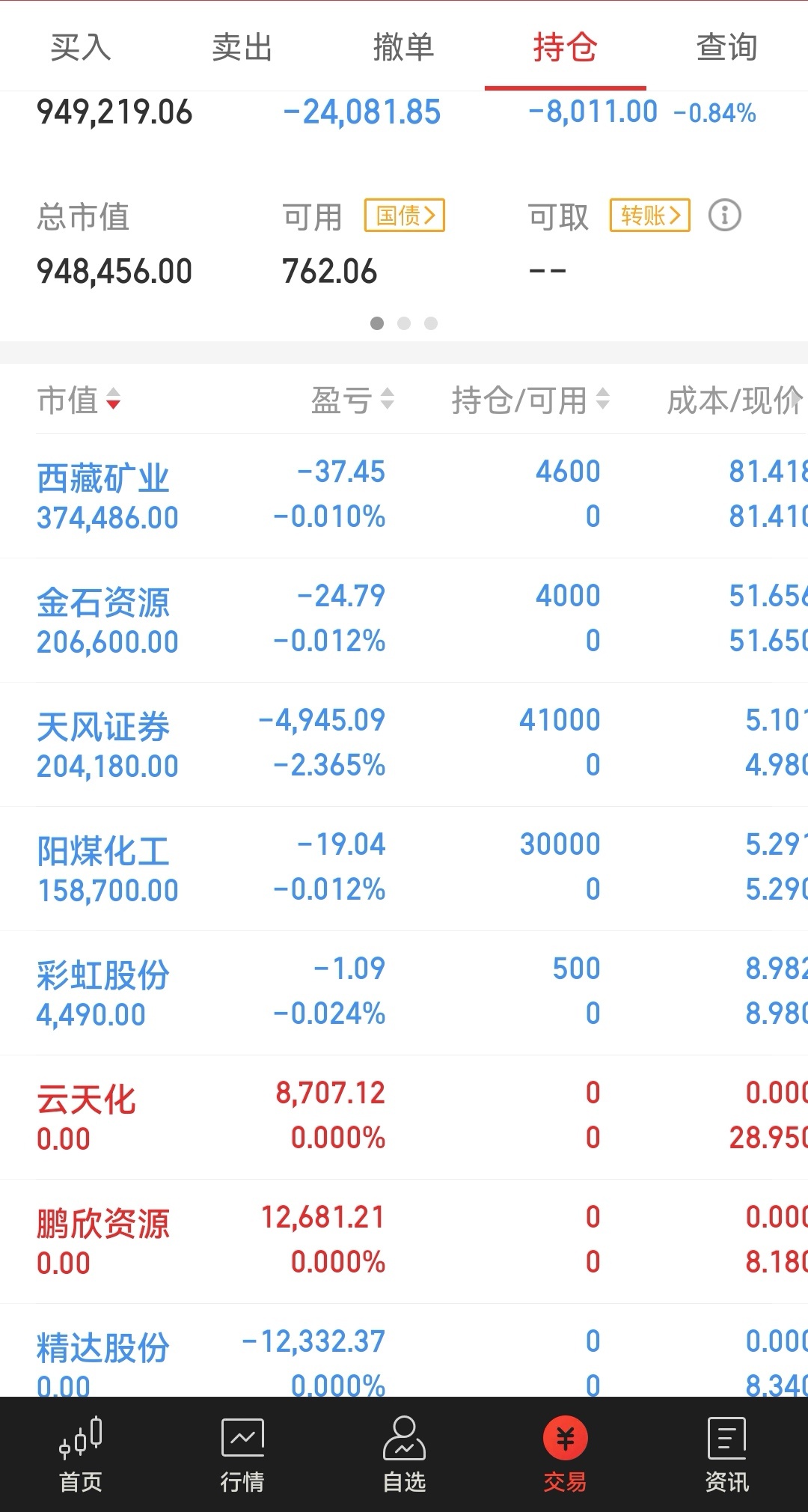Screen dimensions: 808x1512
Task: Sort holdings by 盈亏
Action: (x=352, y=400)
